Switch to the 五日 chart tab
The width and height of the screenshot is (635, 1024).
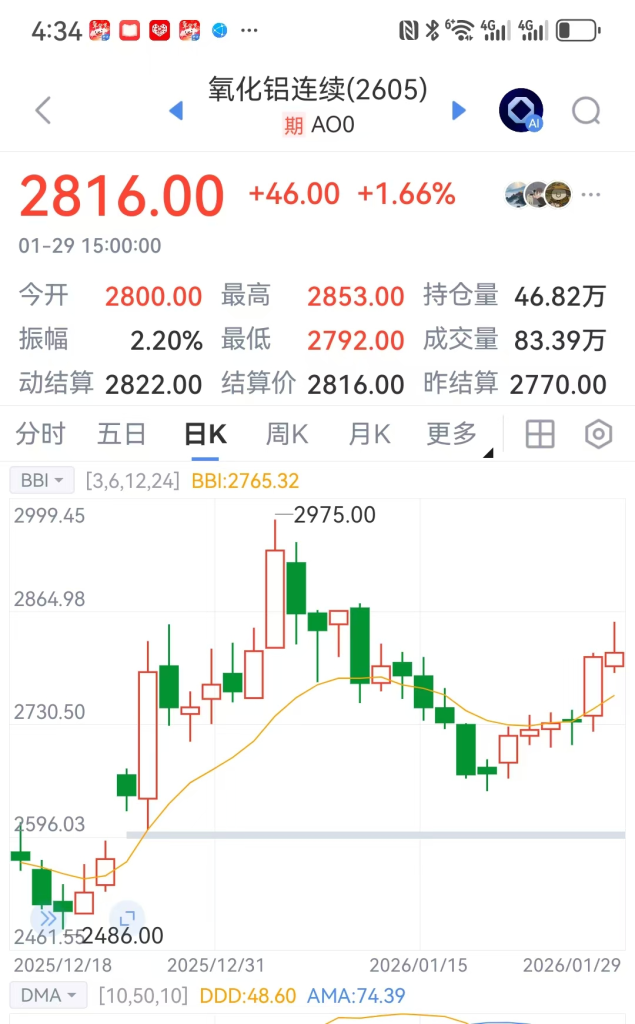pyautogui.click(x=122, y=434)
